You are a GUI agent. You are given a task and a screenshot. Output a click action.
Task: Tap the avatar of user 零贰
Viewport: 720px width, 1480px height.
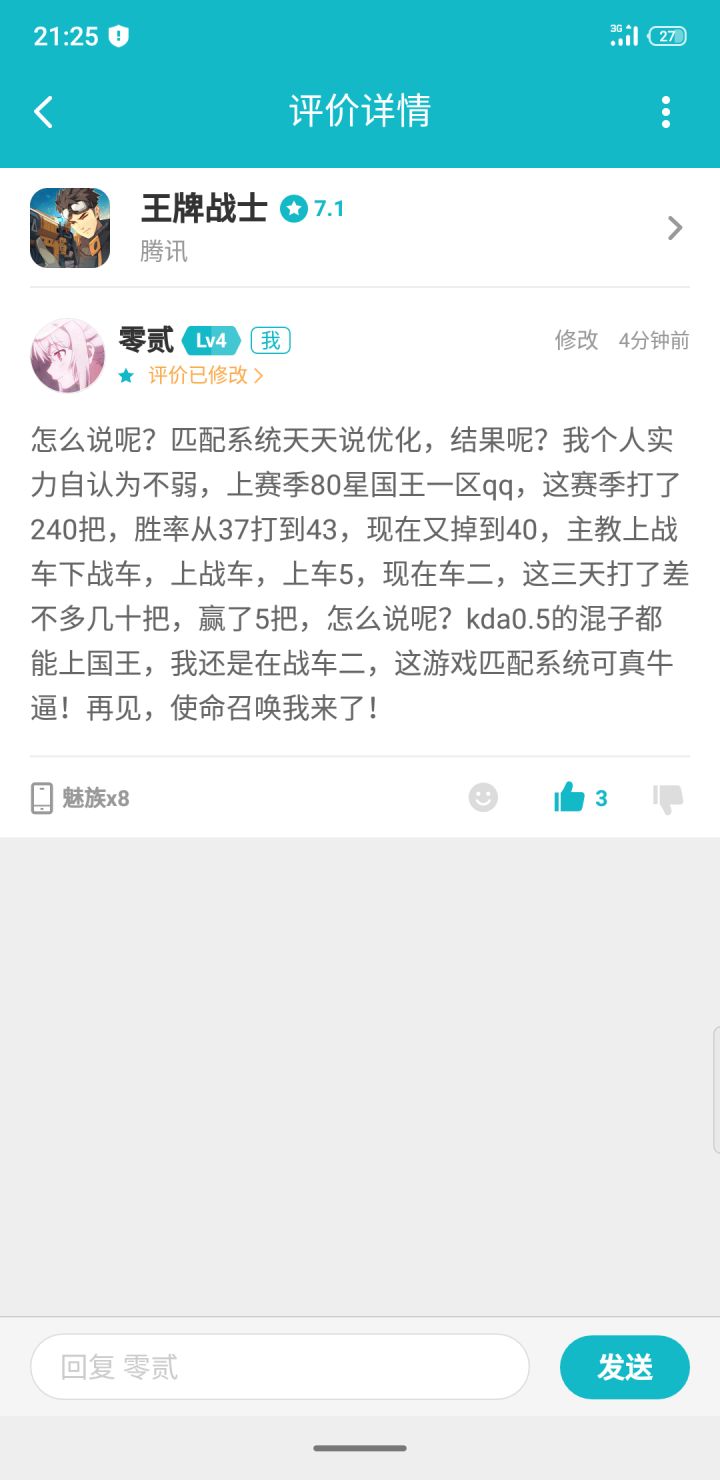pos(68,356)
